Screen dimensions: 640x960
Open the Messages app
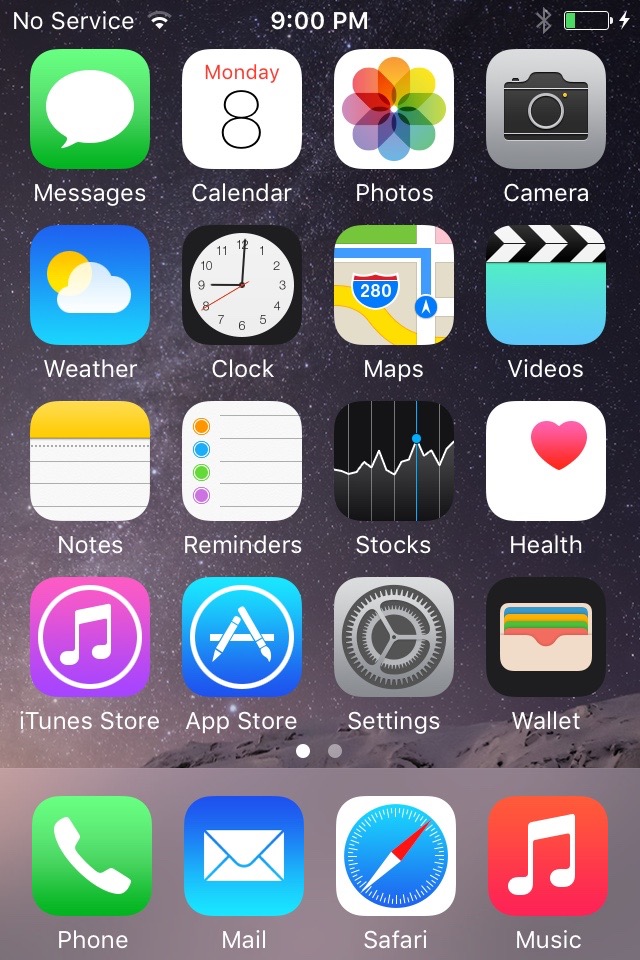(x=90, y=109)
